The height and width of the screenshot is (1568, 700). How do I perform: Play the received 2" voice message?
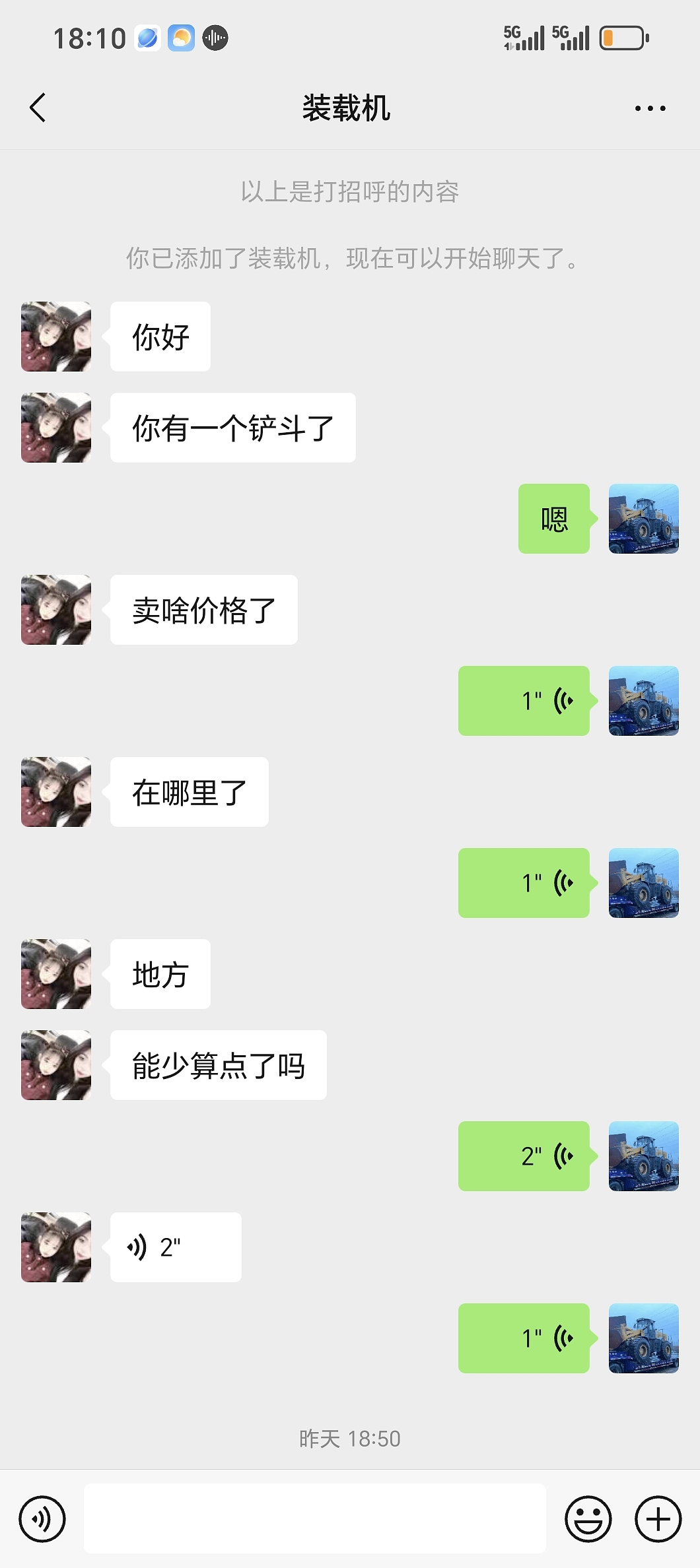point(175,1247)
